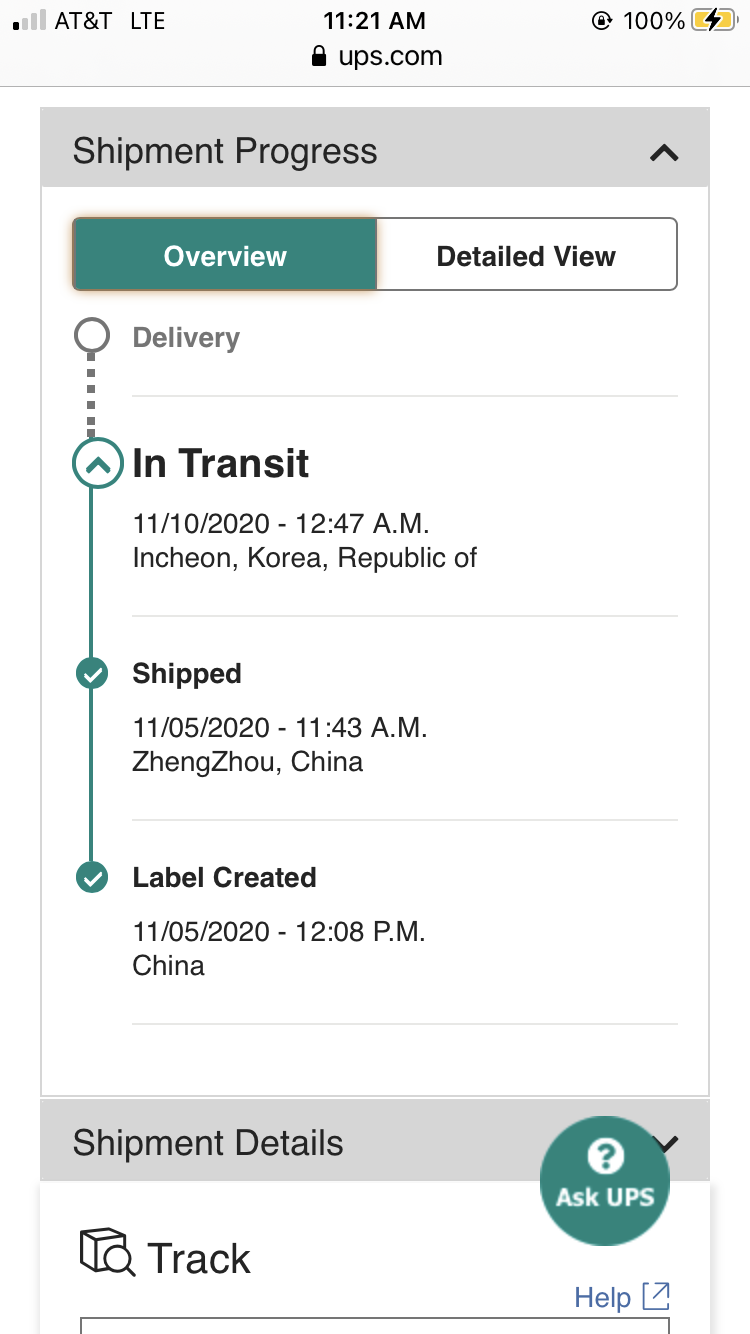The width and height of the screenshot is (750, 1334).
Task: Open the Ask UPS chat assistant
Action: pos(605,1180)
